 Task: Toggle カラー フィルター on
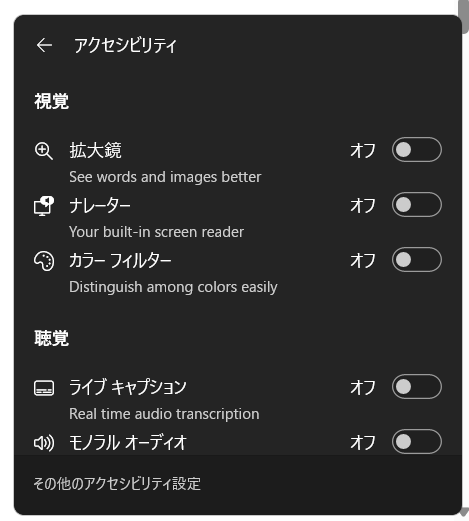(x=417, y=260)
